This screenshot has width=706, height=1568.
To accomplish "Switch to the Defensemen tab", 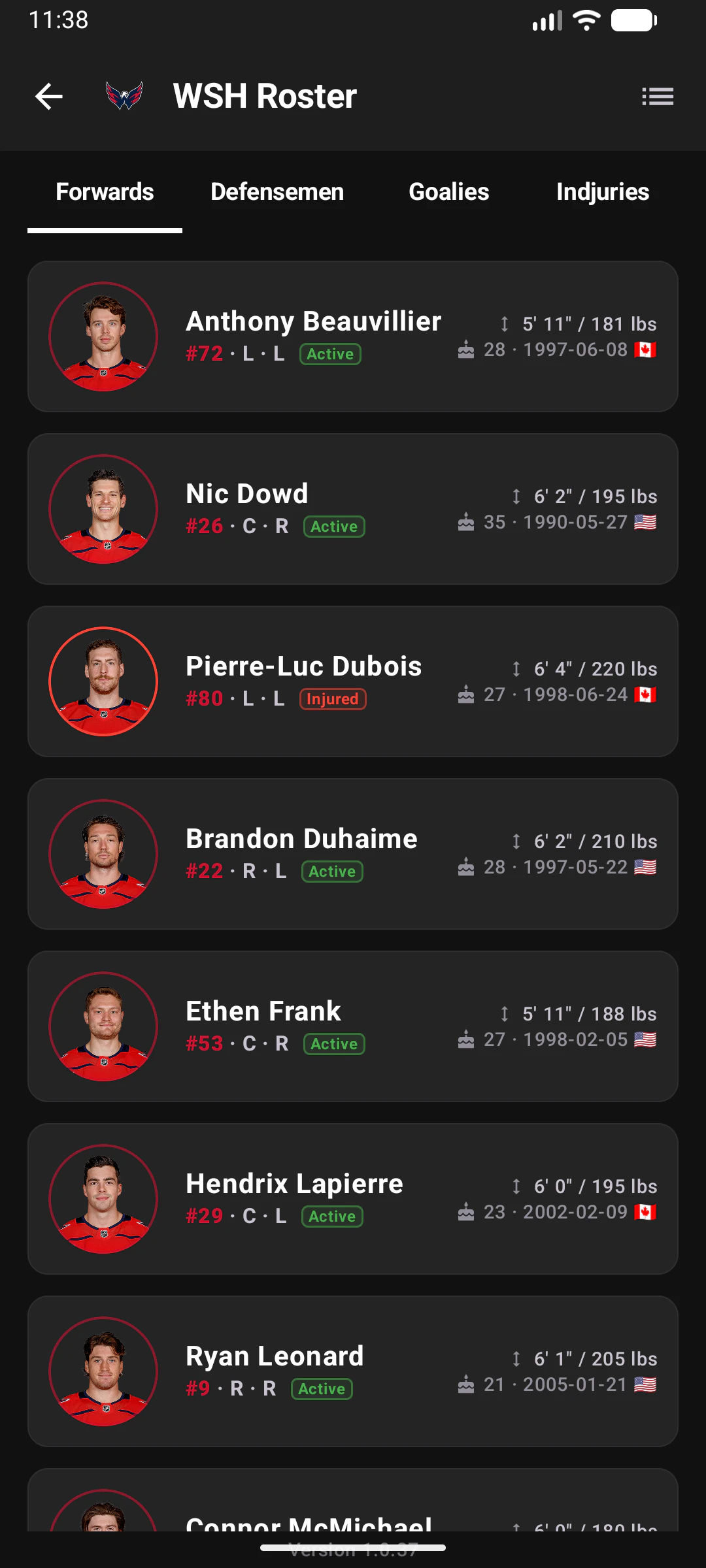I will [x=277, y=191].
